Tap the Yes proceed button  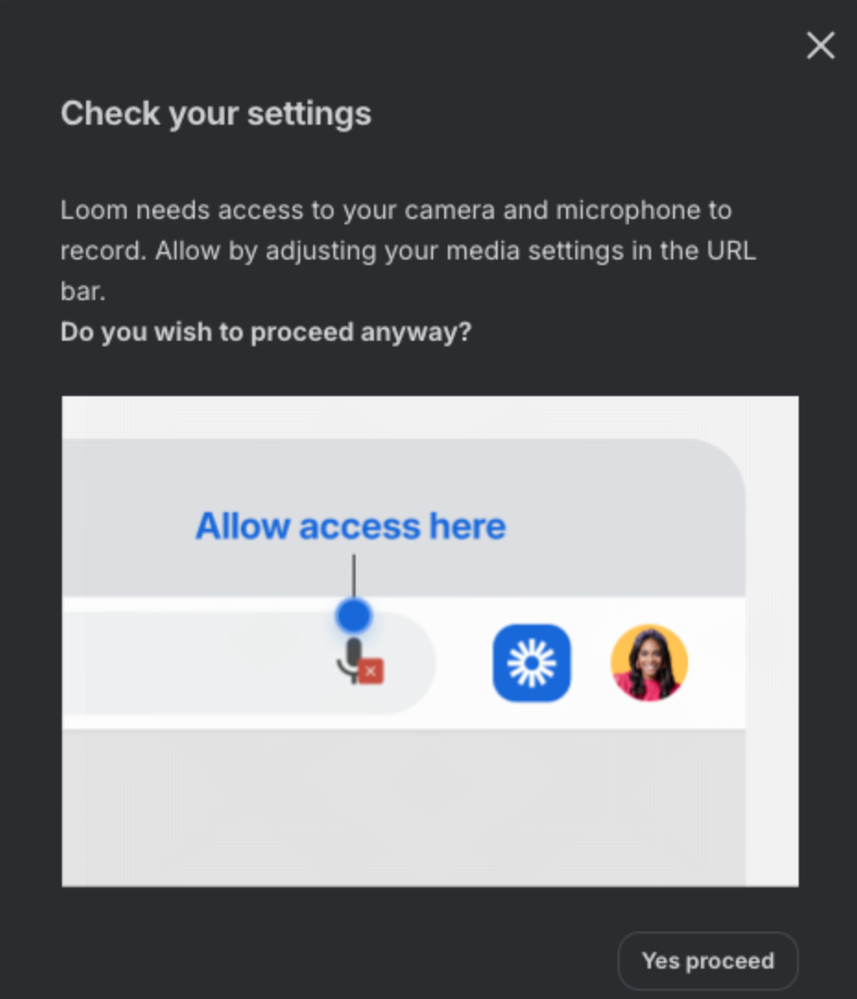(x=707, y=961)
